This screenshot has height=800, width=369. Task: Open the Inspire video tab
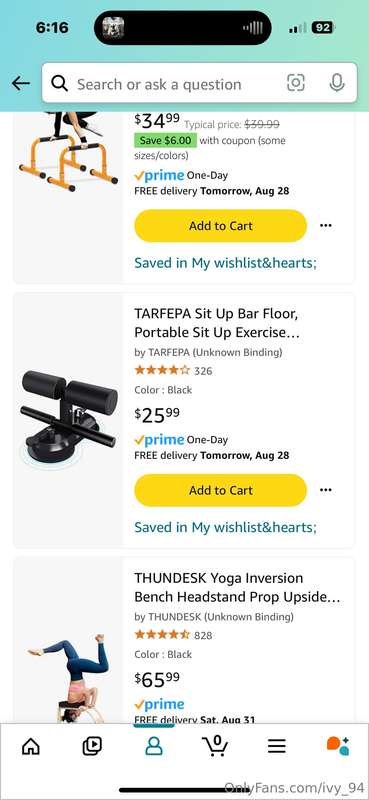pos(92,746)
